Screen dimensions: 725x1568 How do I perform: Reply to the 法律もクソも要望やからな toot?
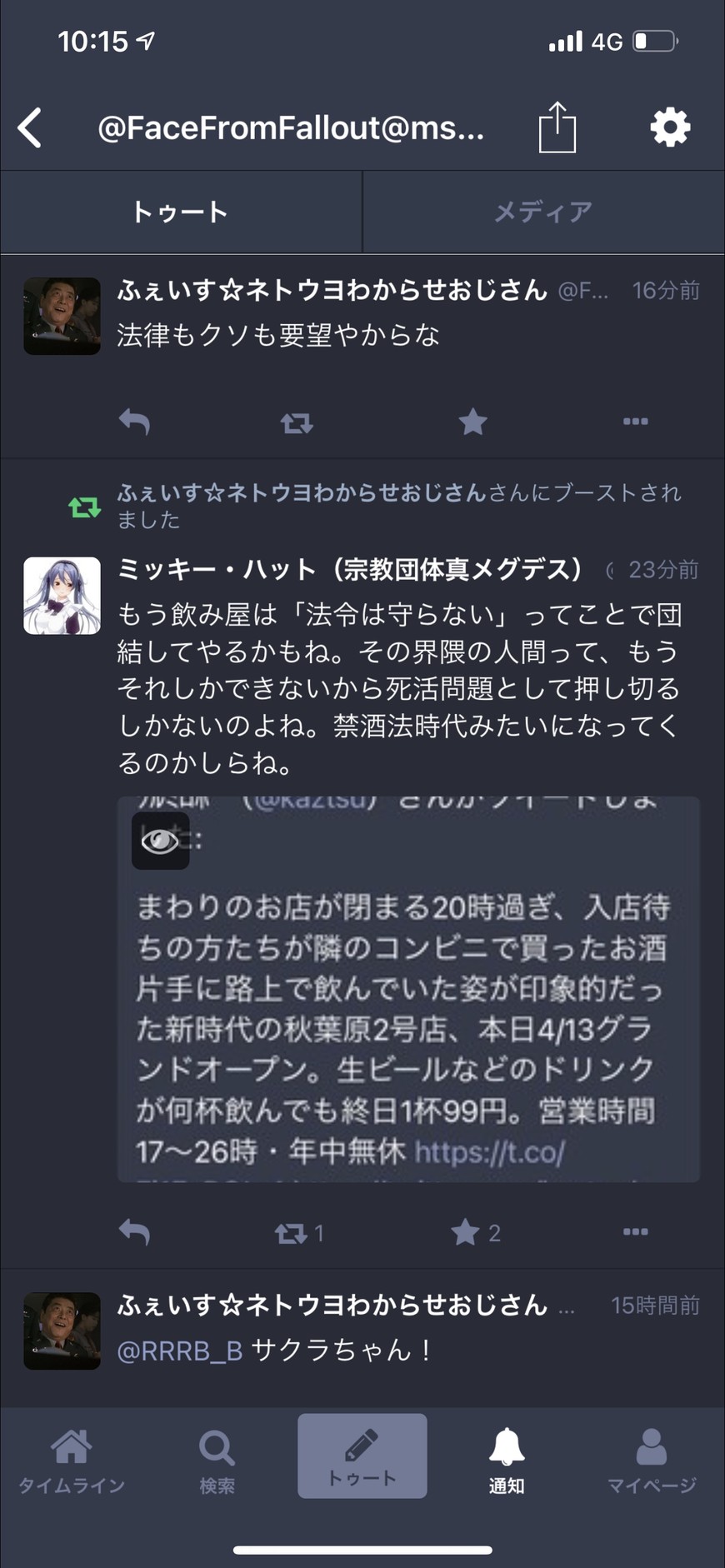pyautogui.click(x=134, y=422)
